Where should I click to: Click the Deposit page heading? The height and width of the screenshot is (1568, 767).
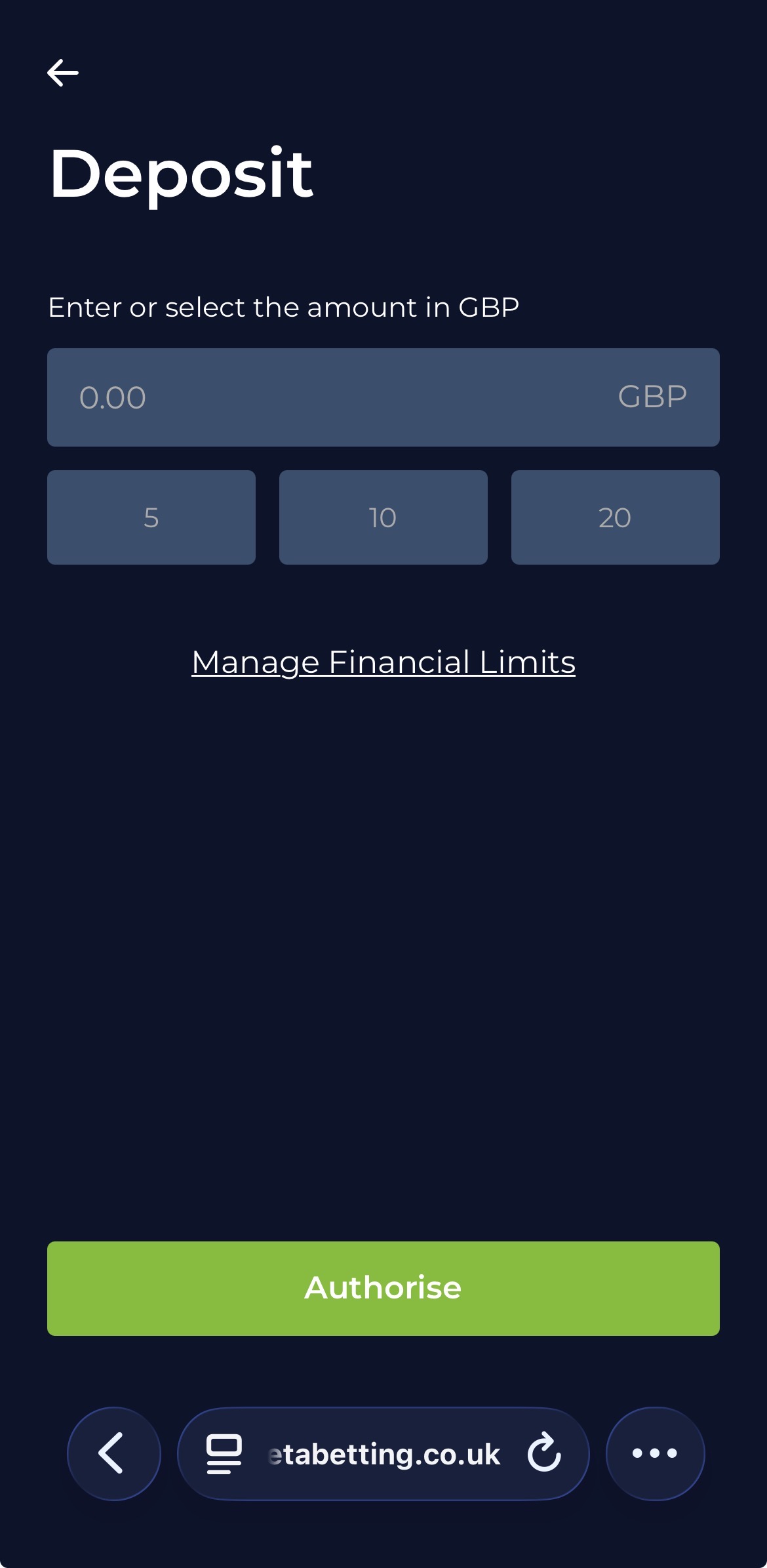(182, 172)
